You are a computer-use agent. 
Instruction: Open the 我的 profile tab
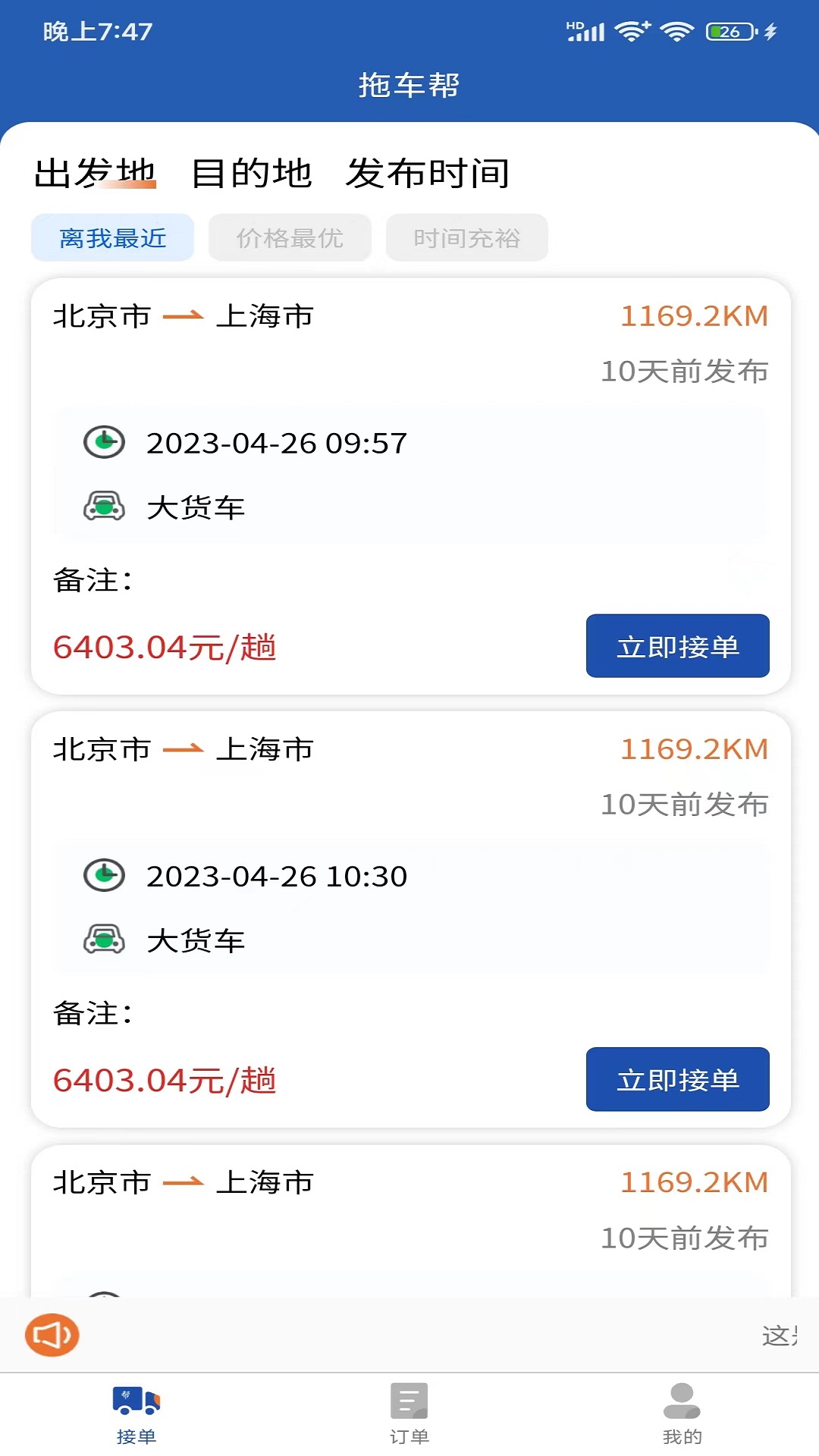pyautogui.click(x=682, y=1414)
